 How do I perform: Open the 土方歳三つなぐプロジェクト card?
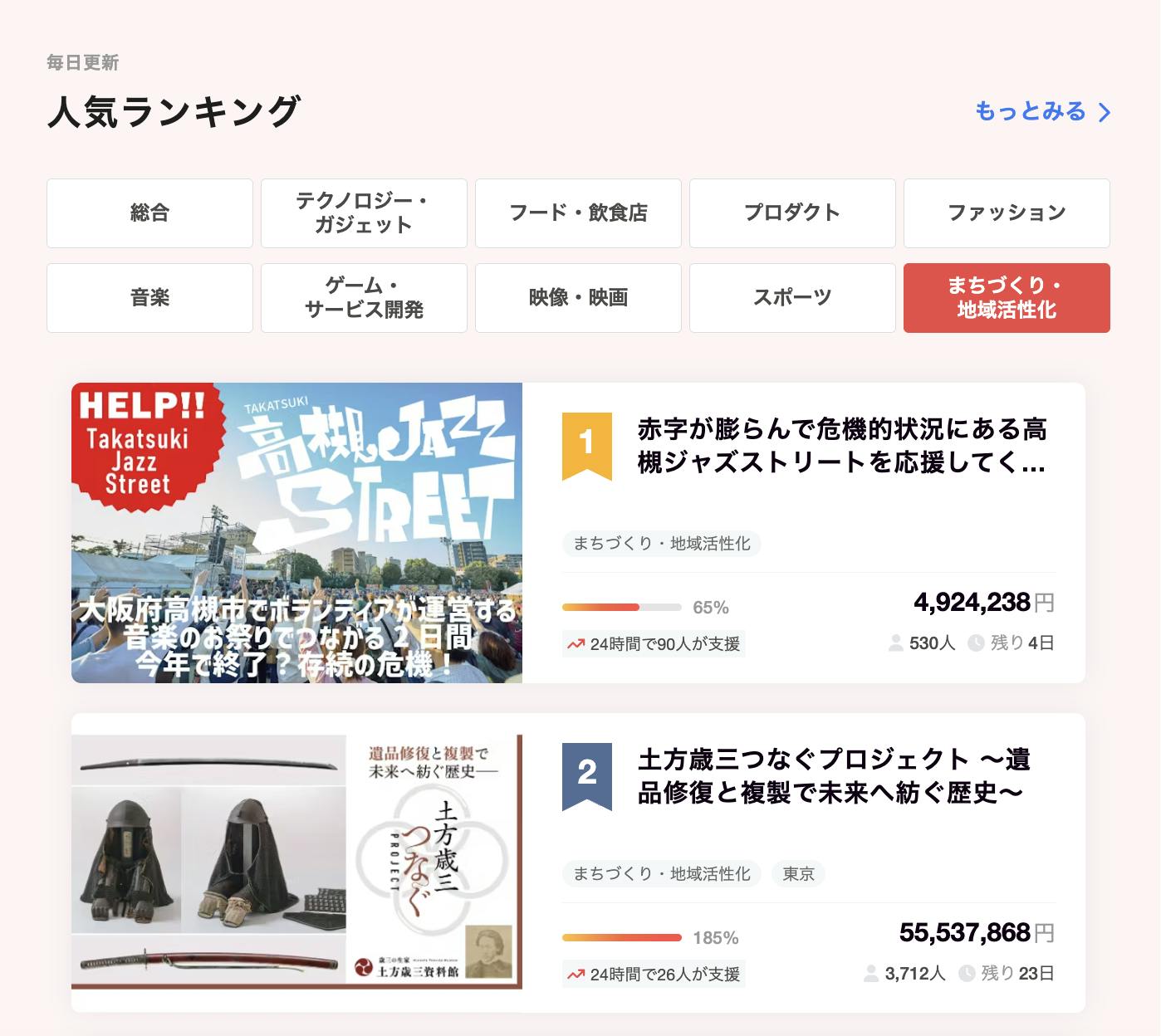(x=833, y=776)
